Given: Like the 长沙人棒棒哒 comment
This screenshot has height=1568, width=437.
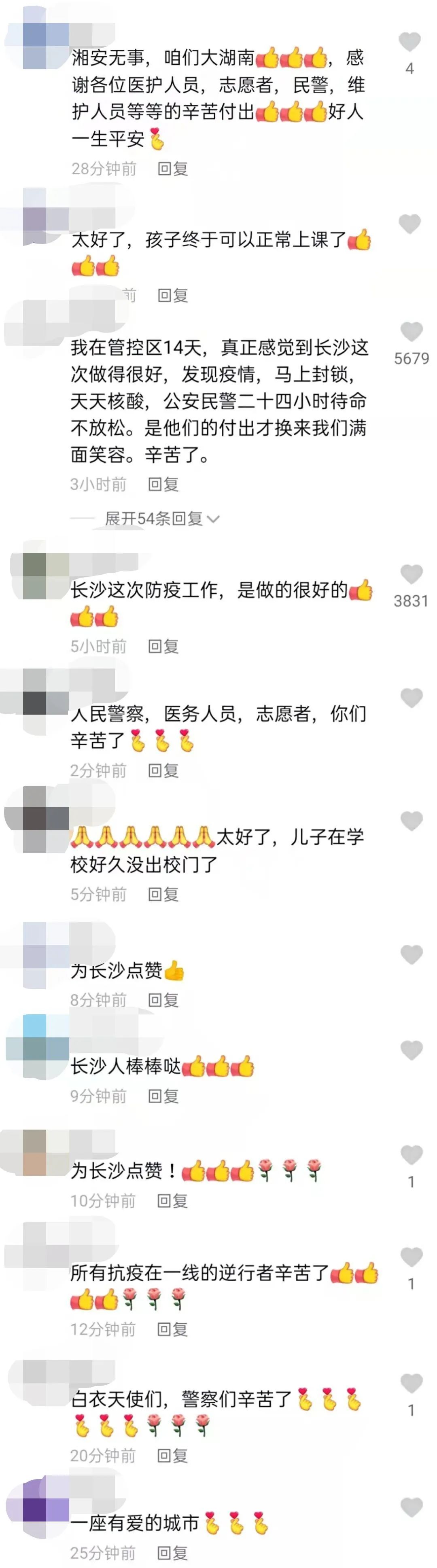Looking at the screenshot, I should click(411, 1051).
